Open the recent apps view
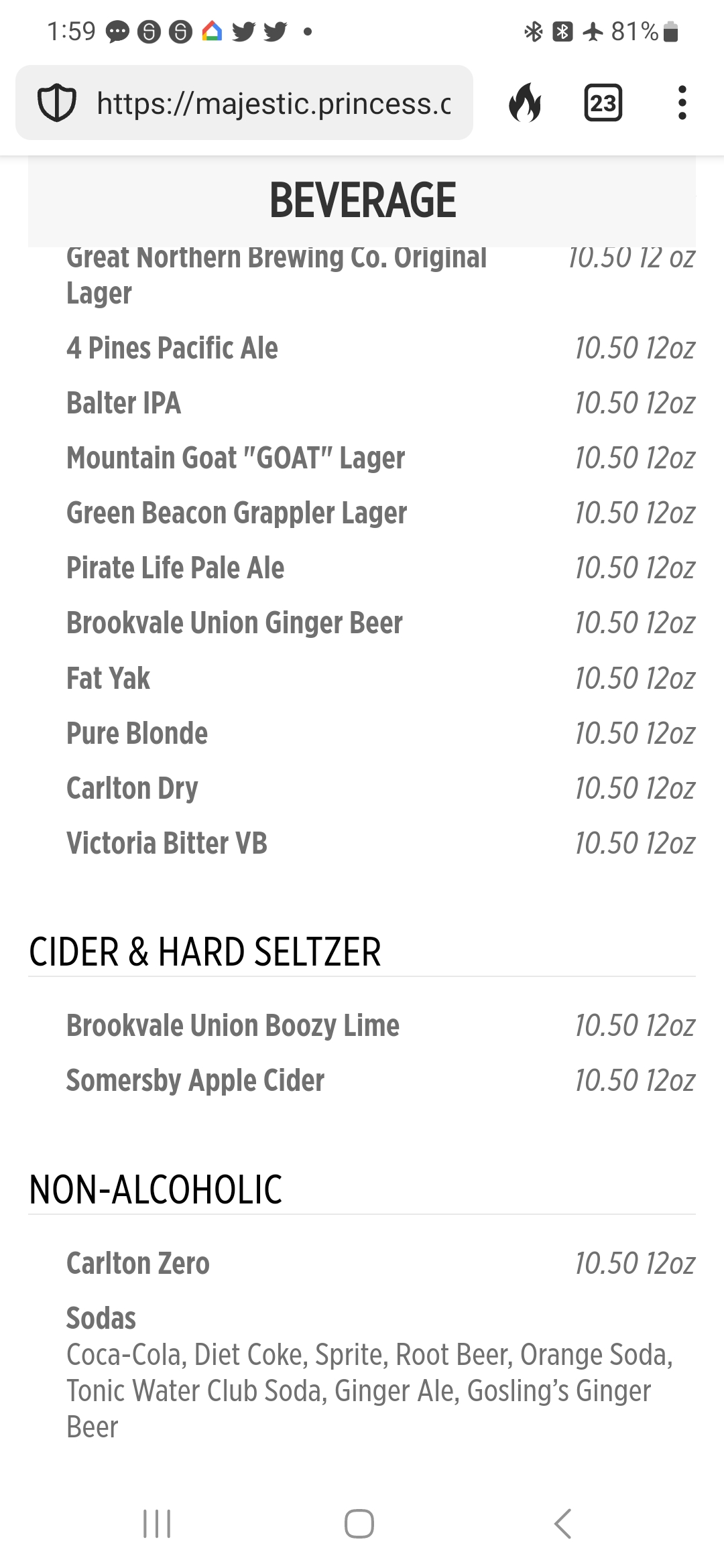 pos(158,1523)
